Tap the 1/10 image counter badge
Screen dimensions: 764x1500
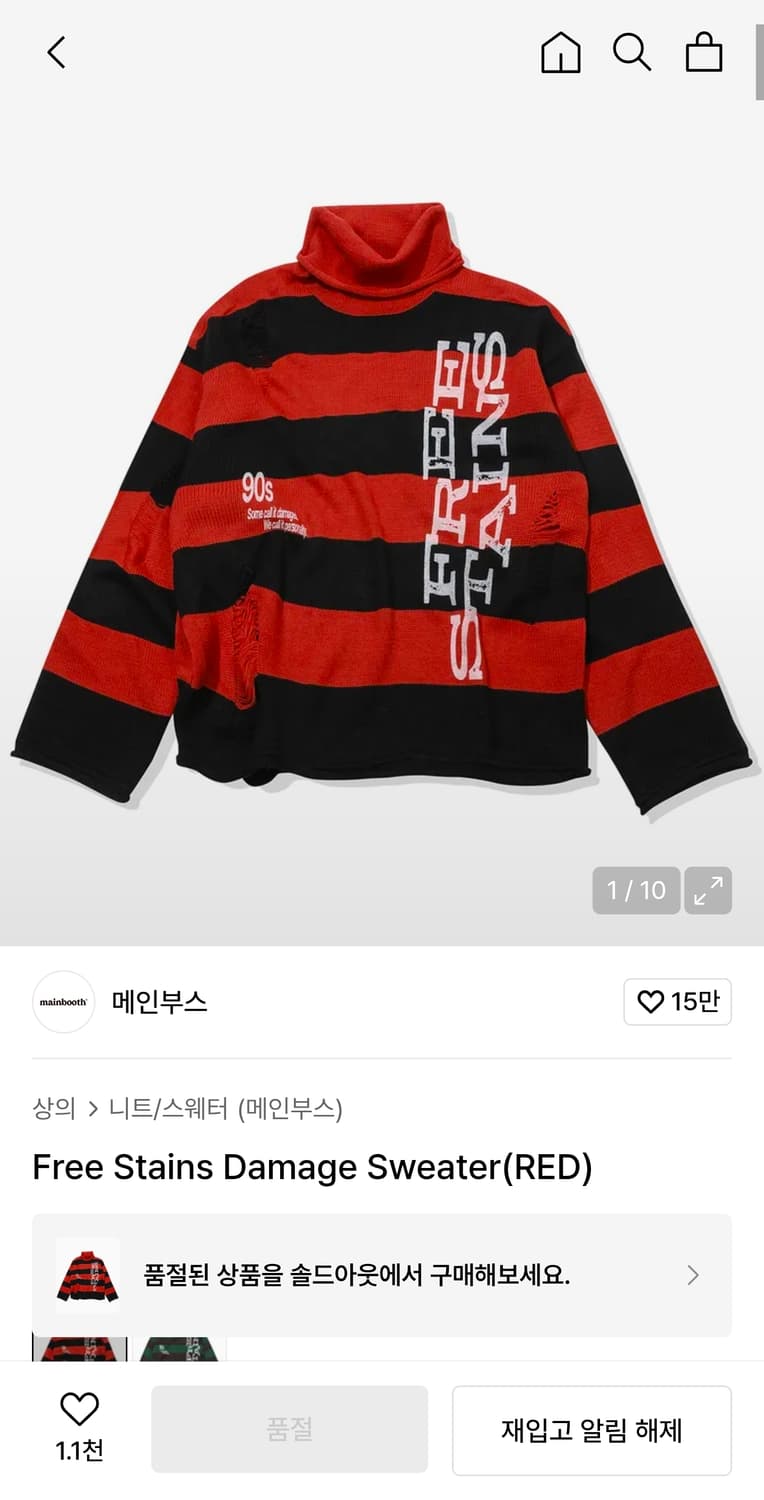(x=635, y=890)
